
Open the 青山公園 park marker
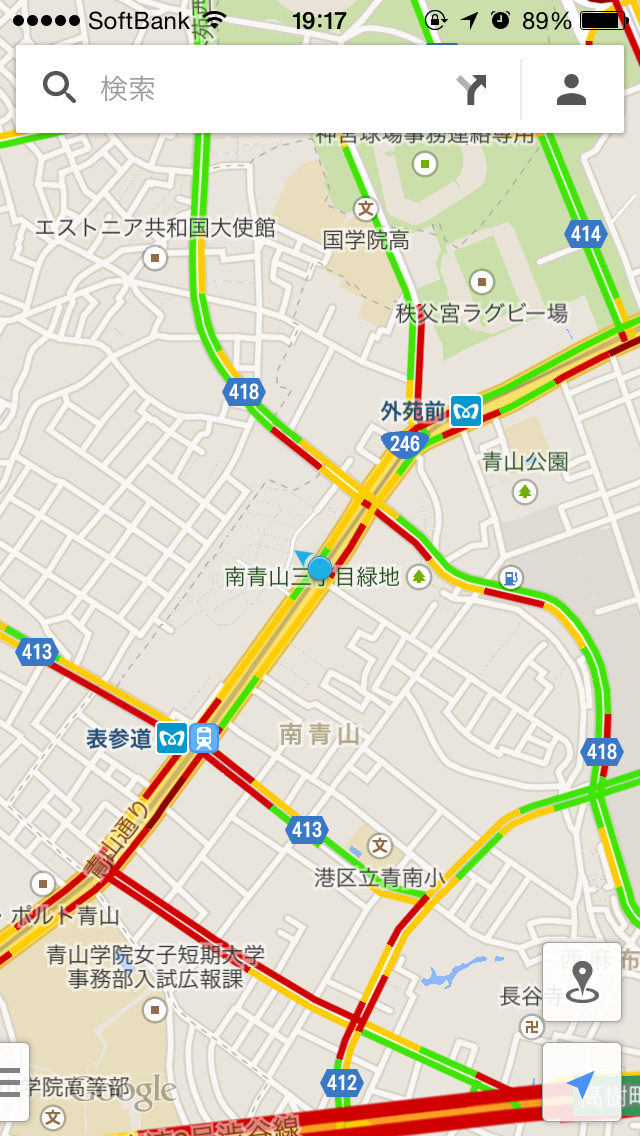coord(525,492)
